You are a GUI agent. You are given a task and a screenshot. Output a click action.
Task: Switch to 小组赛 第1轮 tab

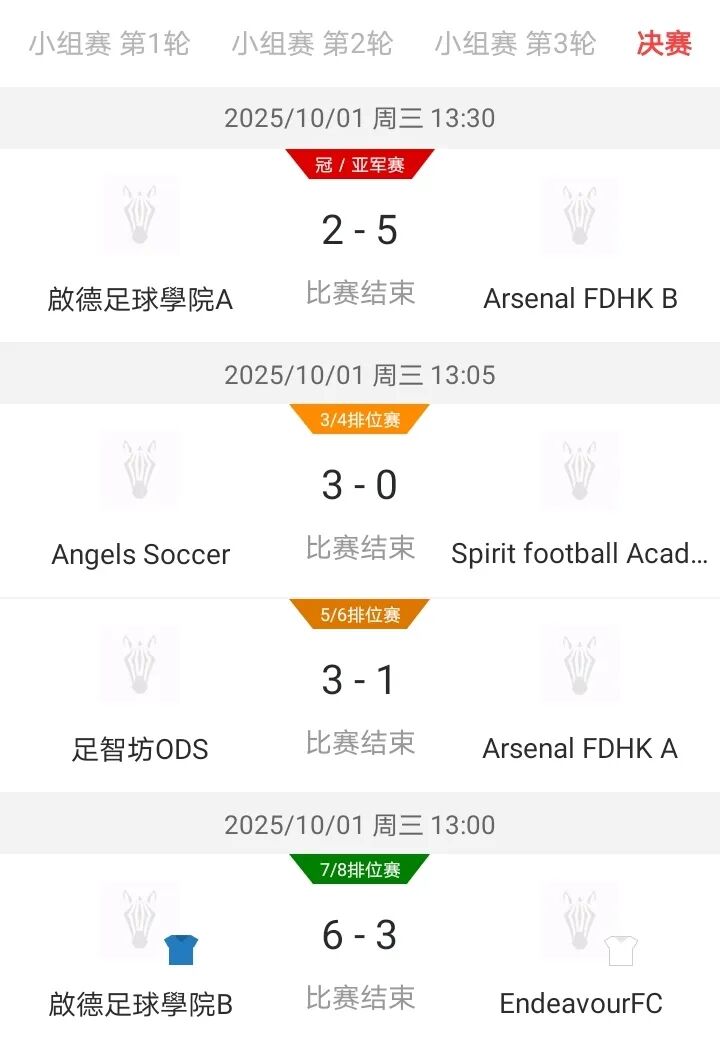coord(110,44)
